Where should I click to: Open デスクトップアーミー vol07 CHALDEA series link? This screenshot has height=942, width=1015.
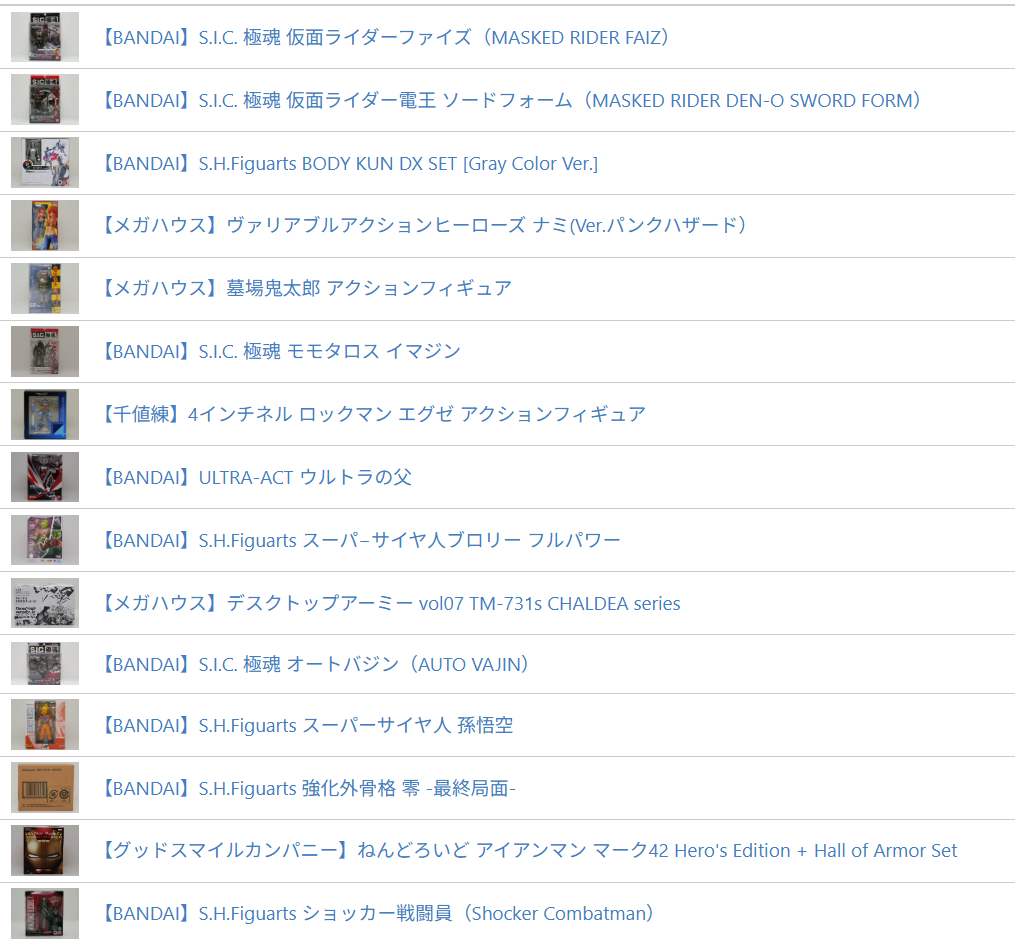coord(390,604)
